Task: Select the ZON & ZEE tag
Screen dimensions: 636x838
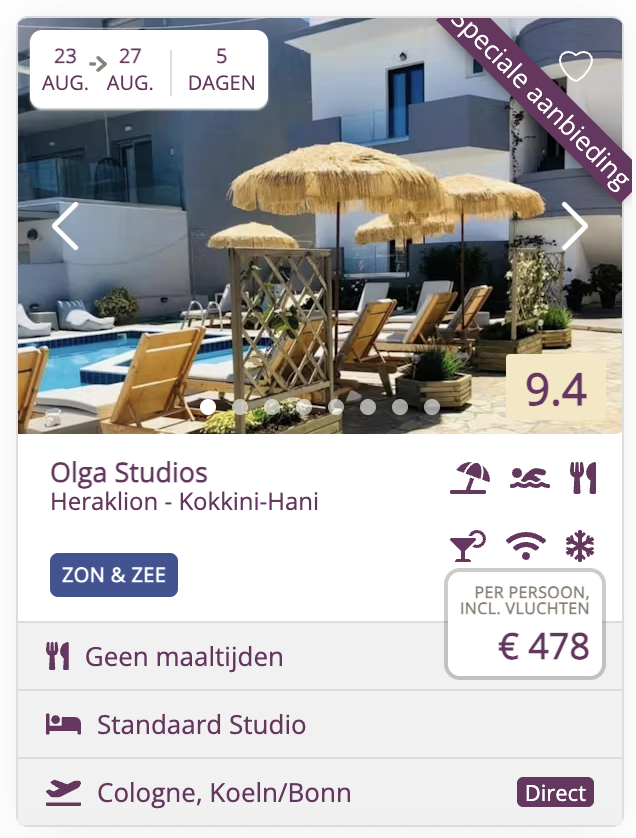Action: click(x=114, y=575)
